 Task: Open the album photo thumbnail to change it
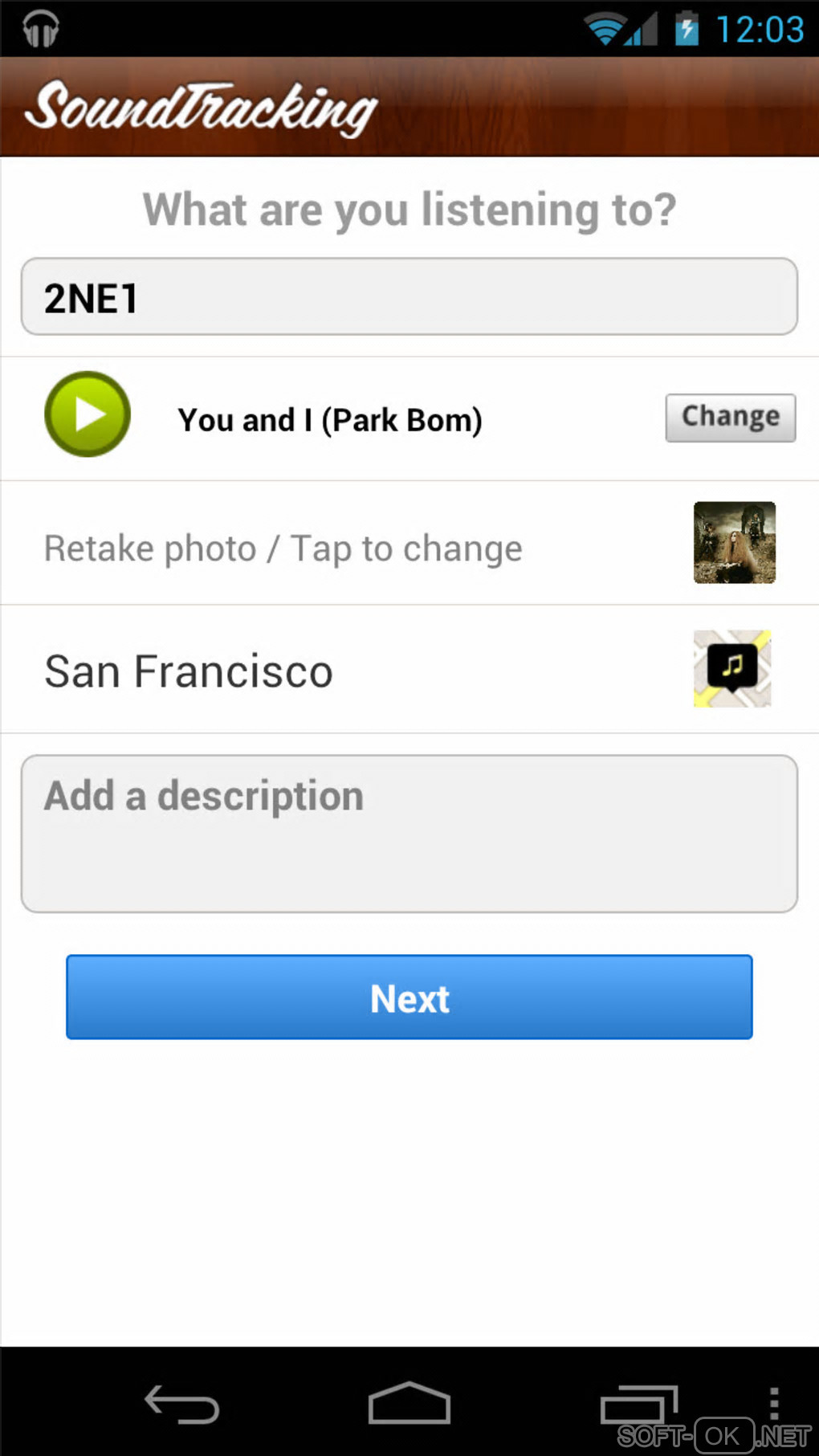734,543
